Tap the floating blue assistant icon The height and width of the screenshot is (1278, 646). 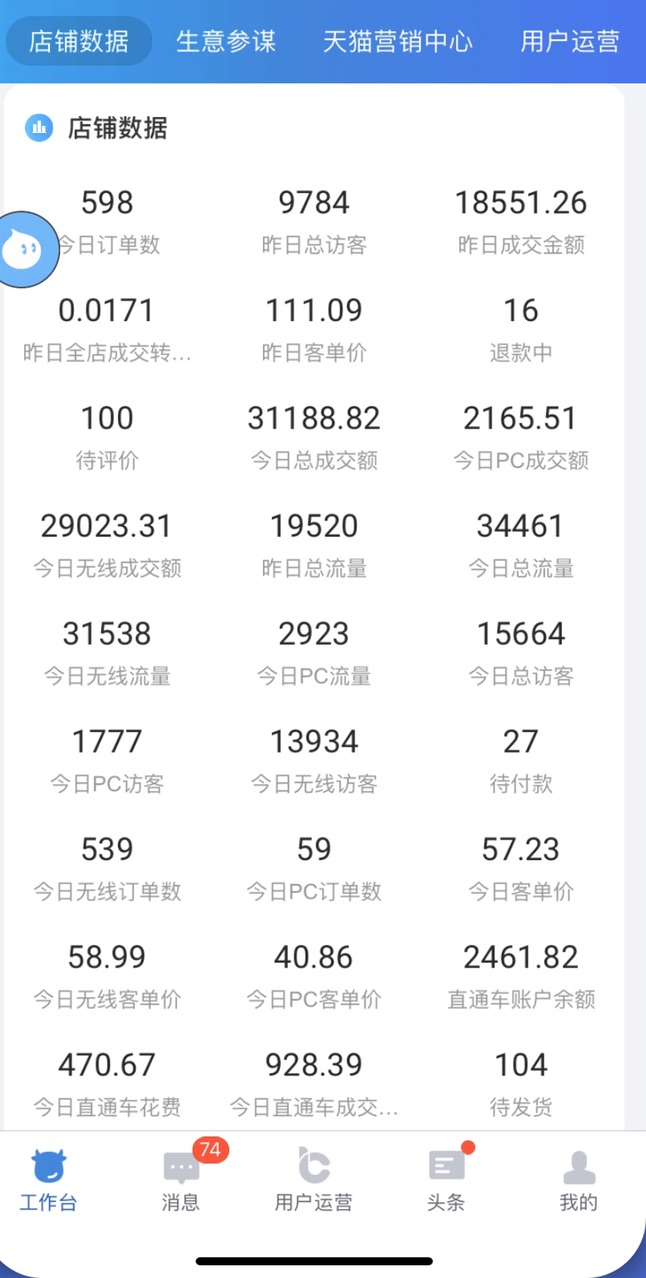pos(22,249)
